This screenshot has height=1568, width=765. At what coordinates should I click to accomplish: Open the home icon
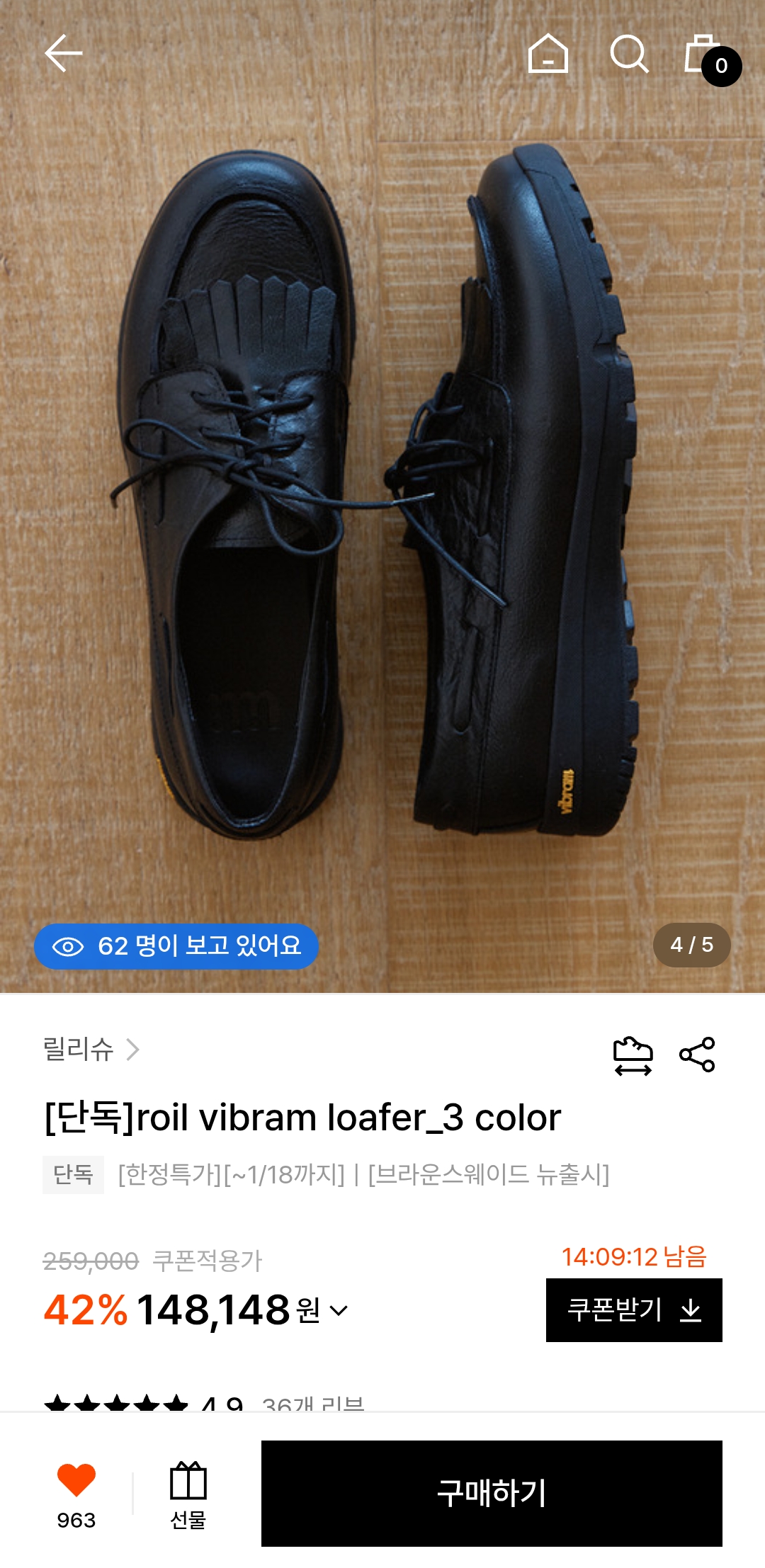click(x=548, y=54)
